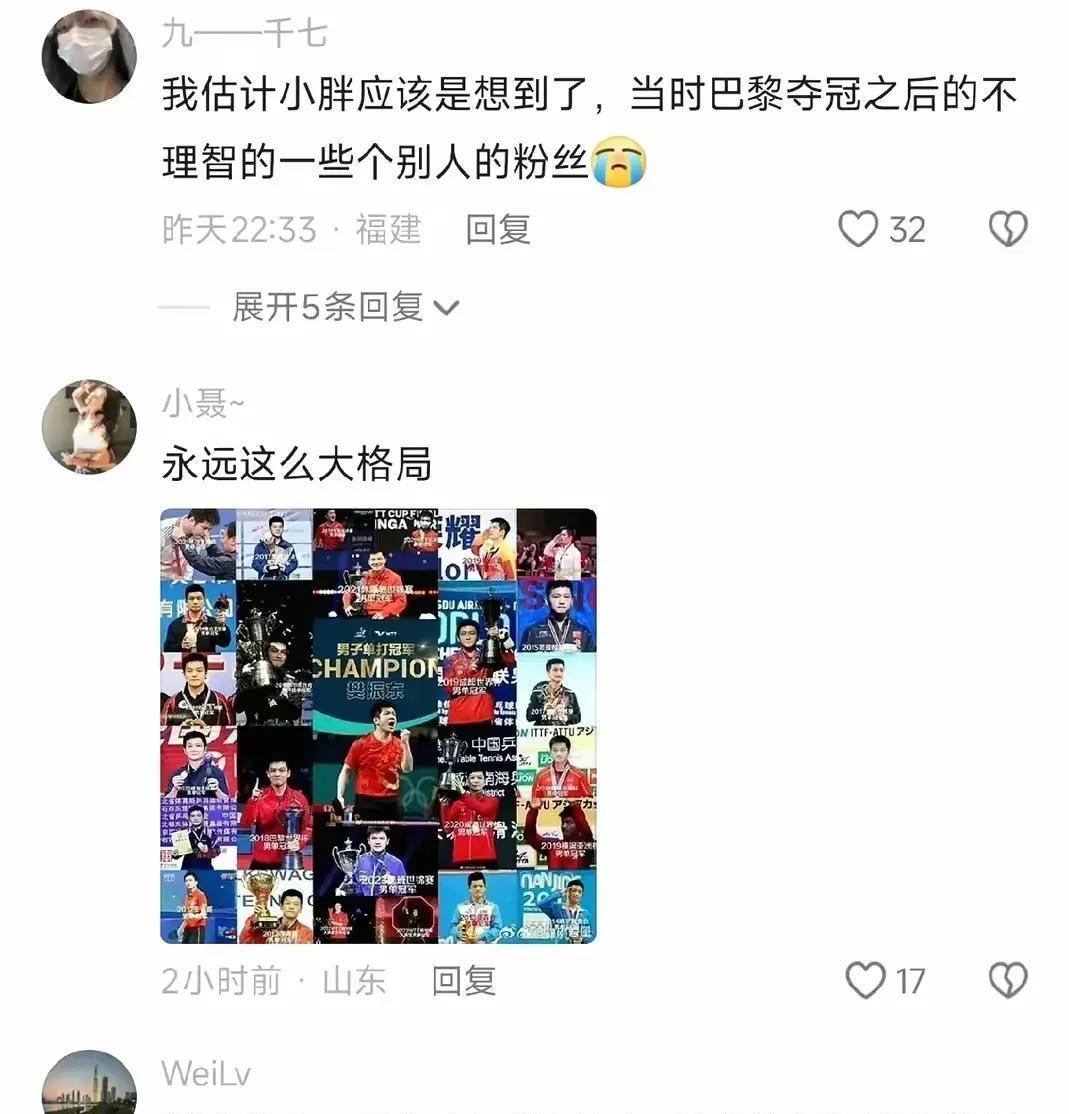Like the comment by 九——千七

(x=857, y=230)
